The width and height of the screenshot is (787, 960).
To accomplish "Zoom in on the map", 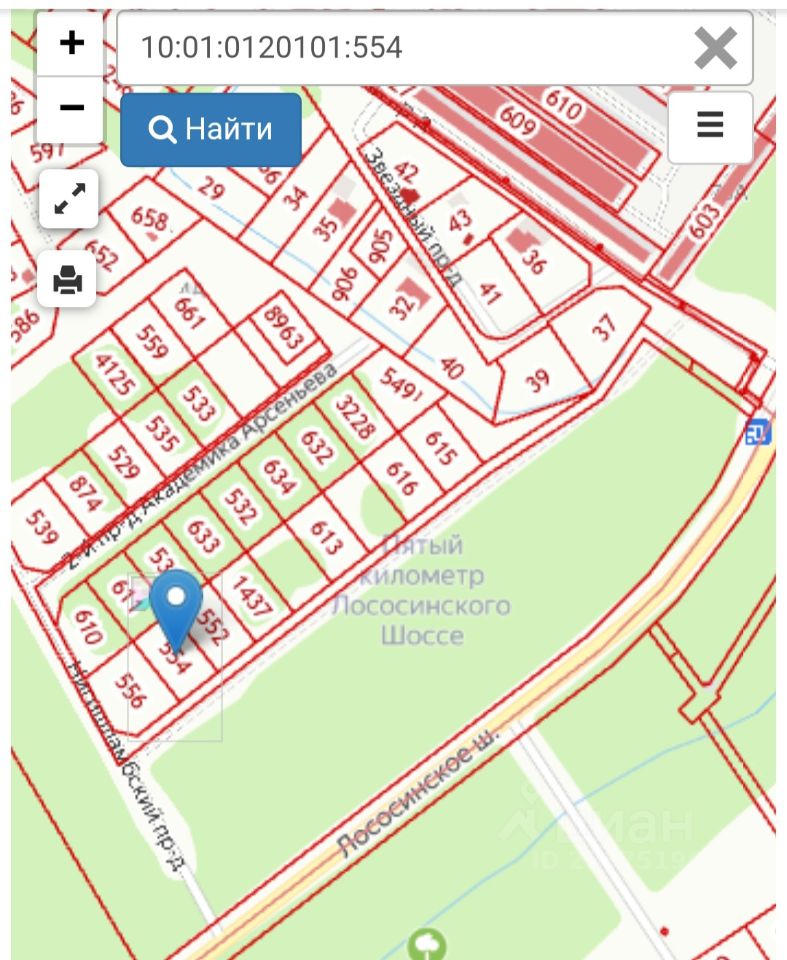I will coord(71,44).
